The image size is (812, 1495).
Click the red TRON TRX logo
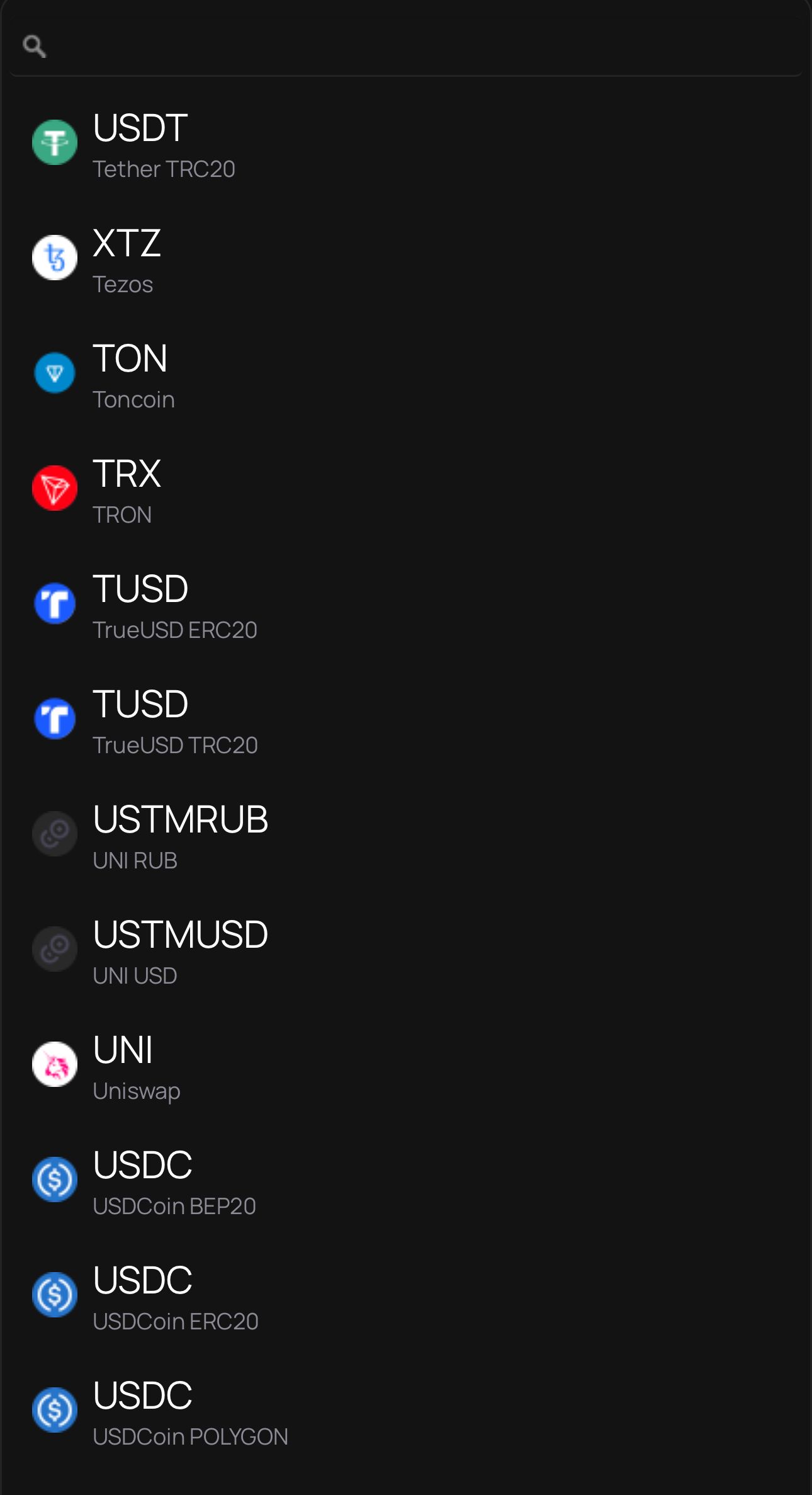click(55, 487)
